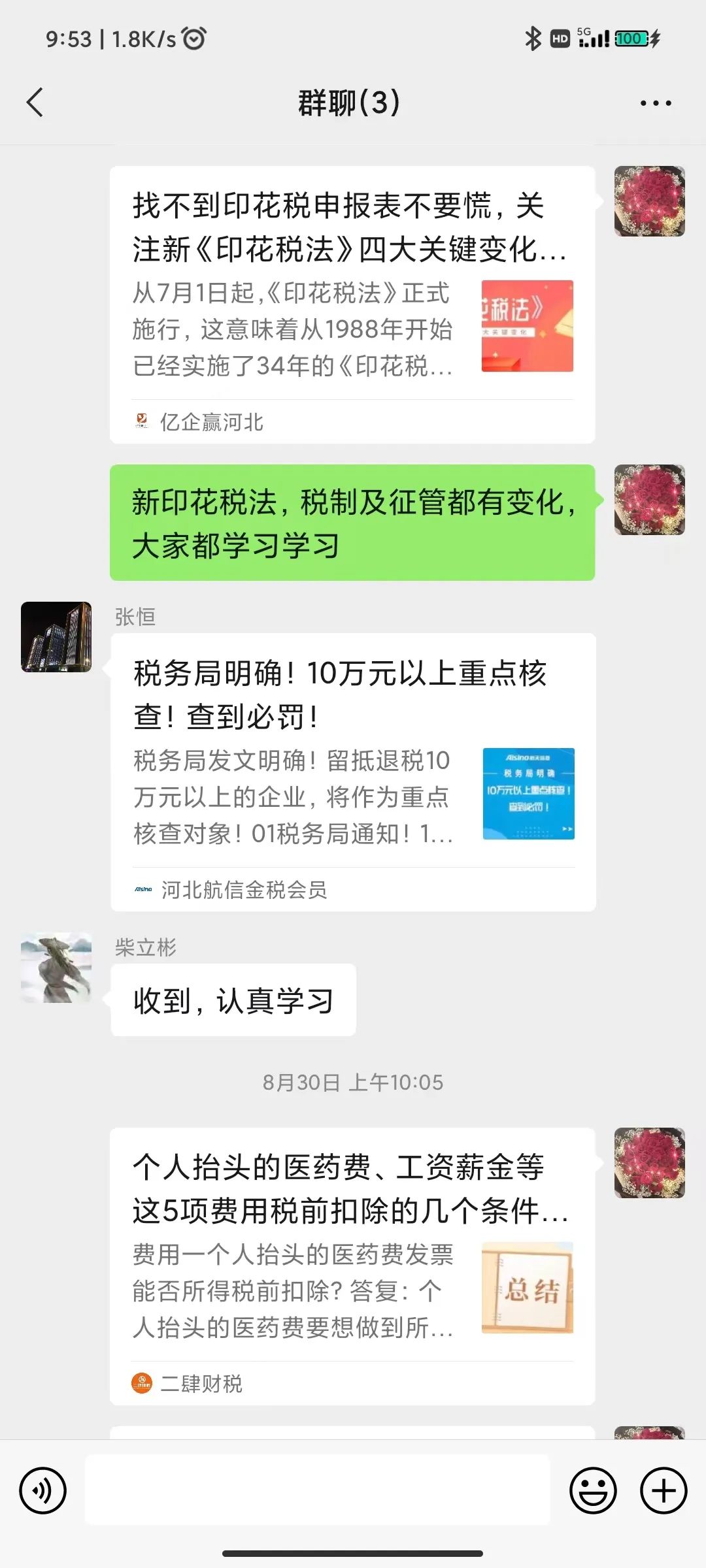Tap the rose bouquet avatar
The width and height of the screenshot is (706, 1568).
click(650, 203)
